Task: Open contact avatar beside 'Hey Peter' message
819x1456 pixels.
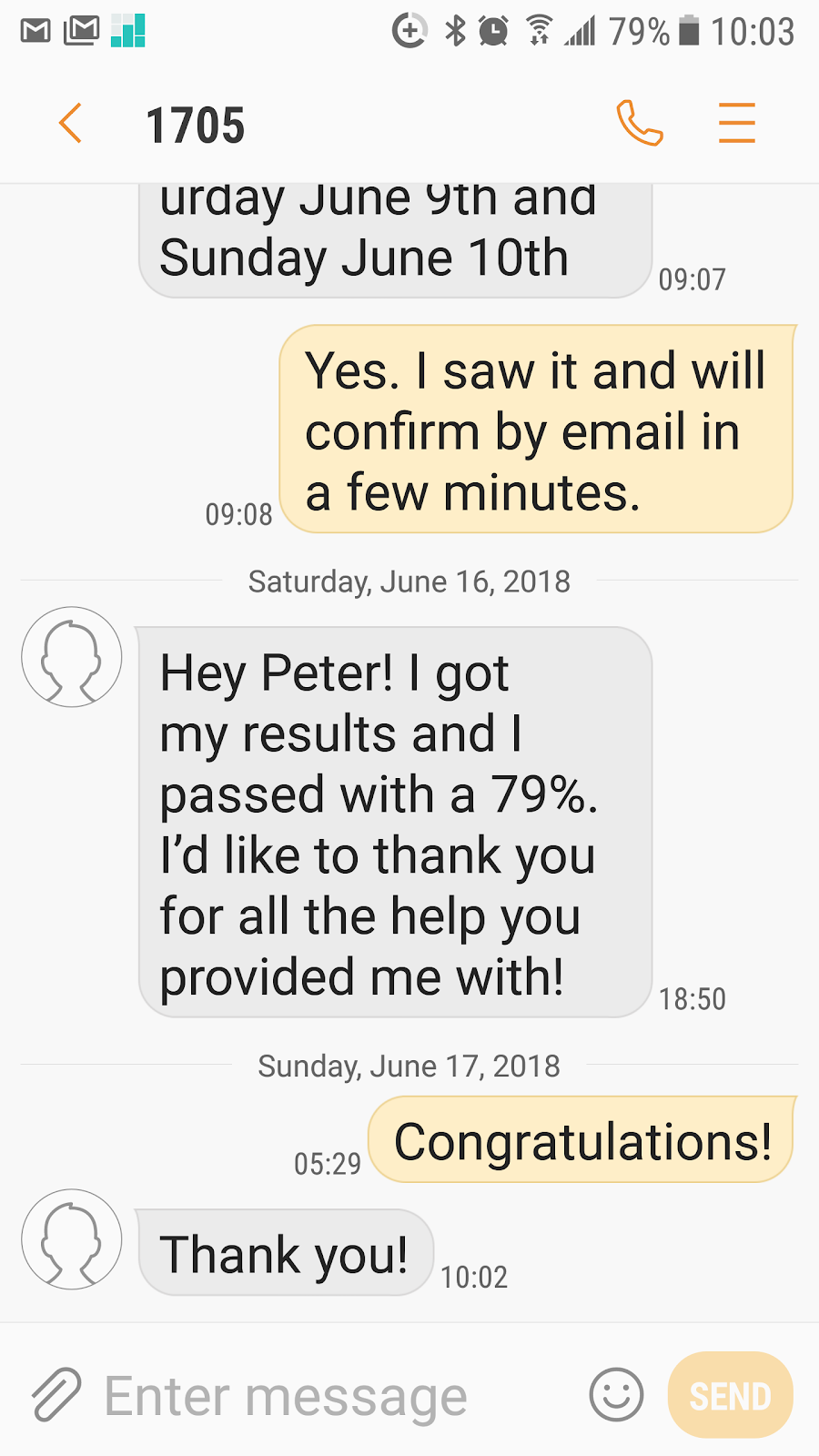Action: point(72,657)
